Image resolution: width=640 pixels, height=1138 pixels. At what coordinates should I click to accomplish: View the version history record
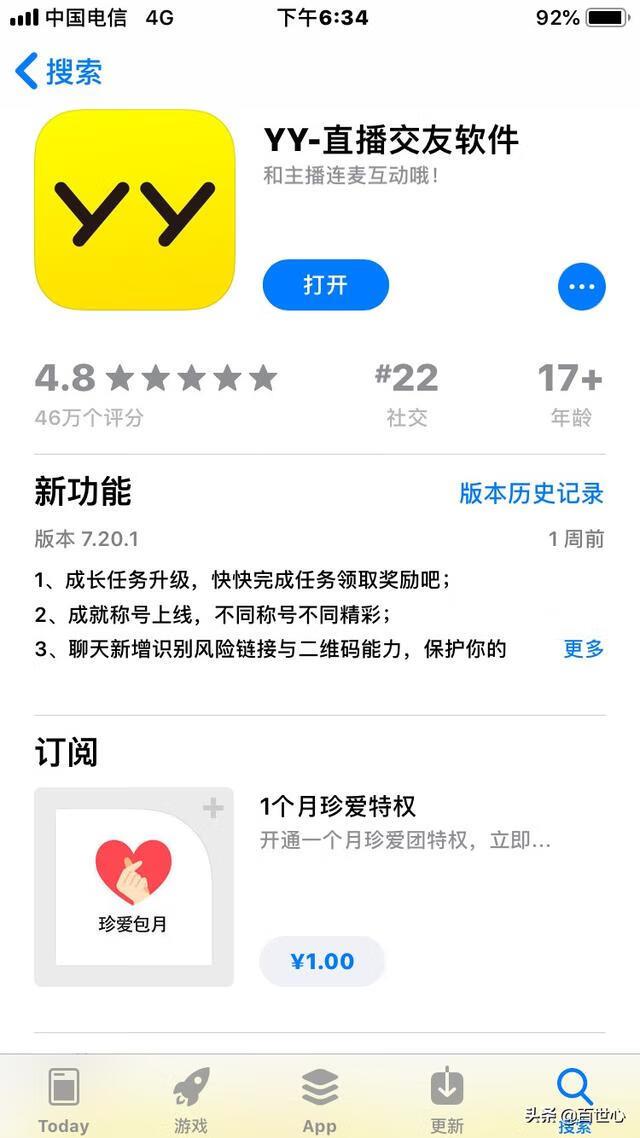(531, 492)
